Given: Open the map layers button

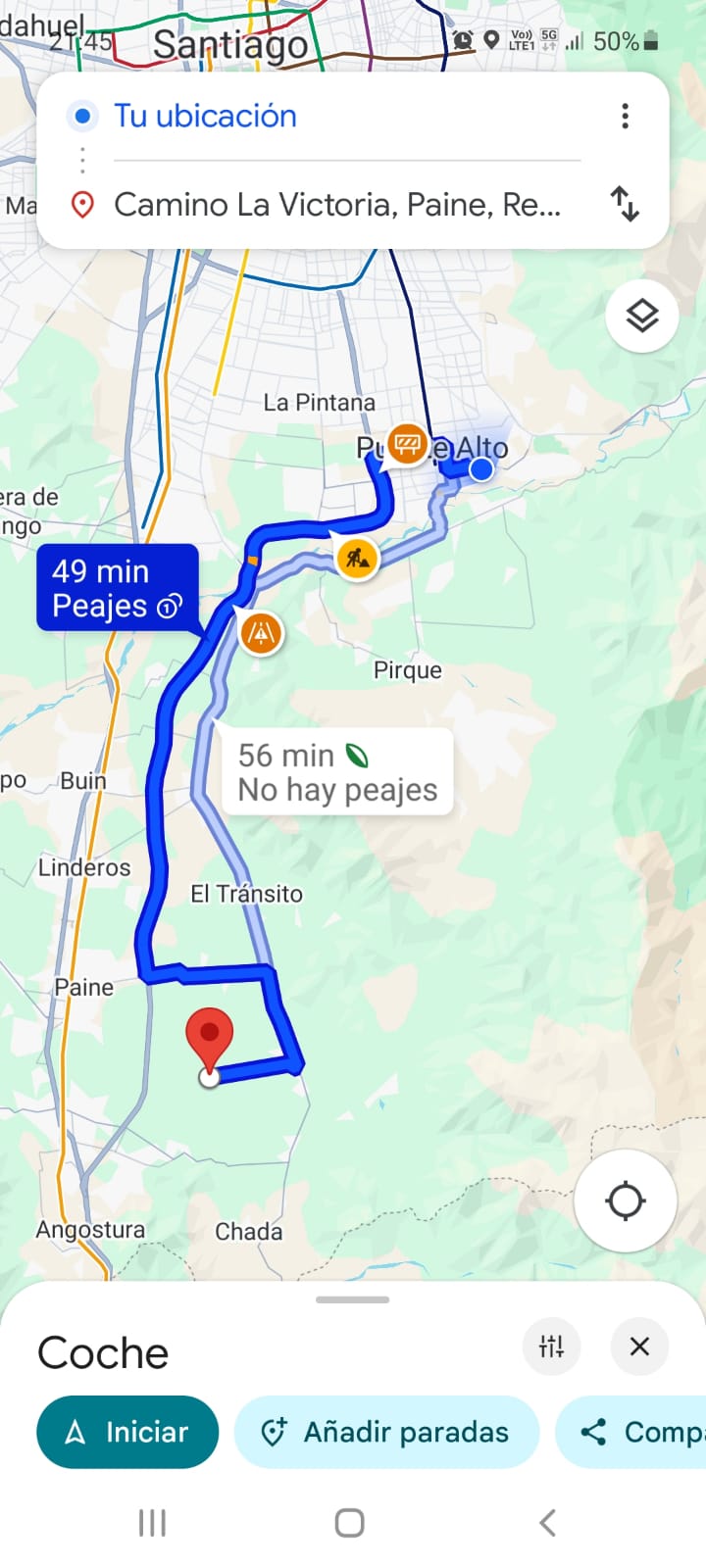Looking at the screenshot, I should [642, 317].
